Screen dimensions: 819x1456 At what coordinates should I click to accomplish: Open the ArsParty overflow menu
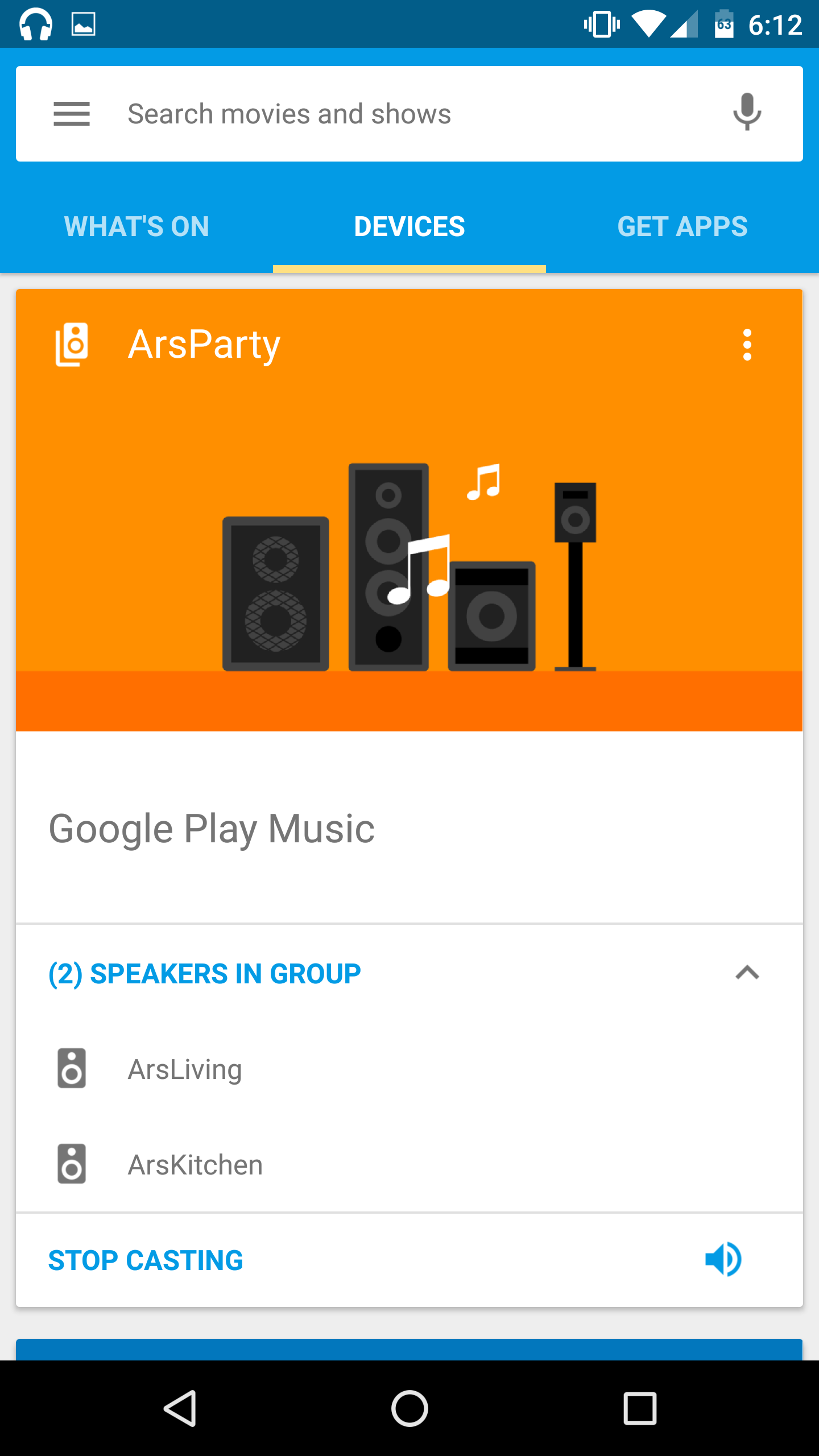[x=747, y=343]
